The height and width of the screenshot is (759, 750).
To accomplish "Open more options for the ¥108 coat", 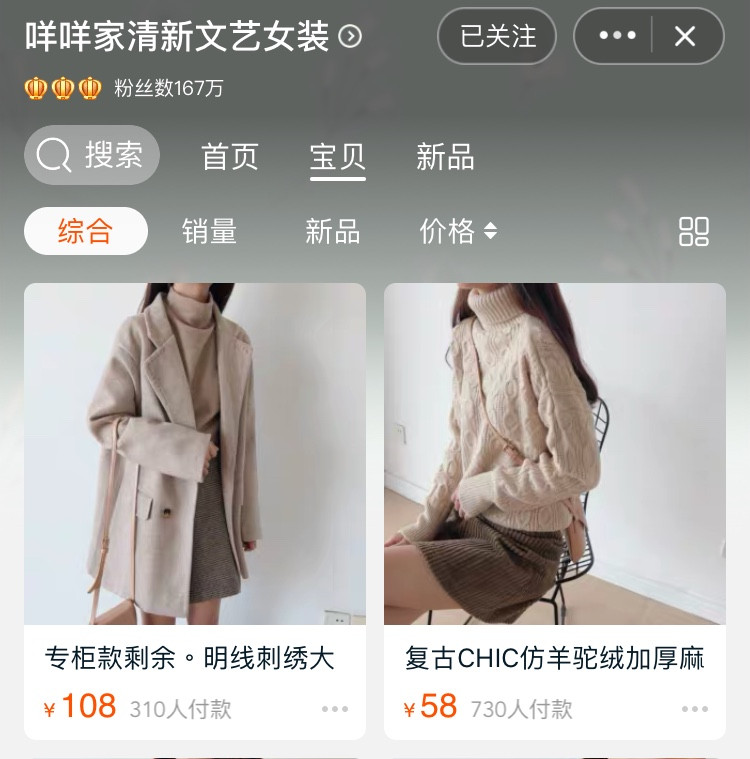I will click(x=335, y=709).
